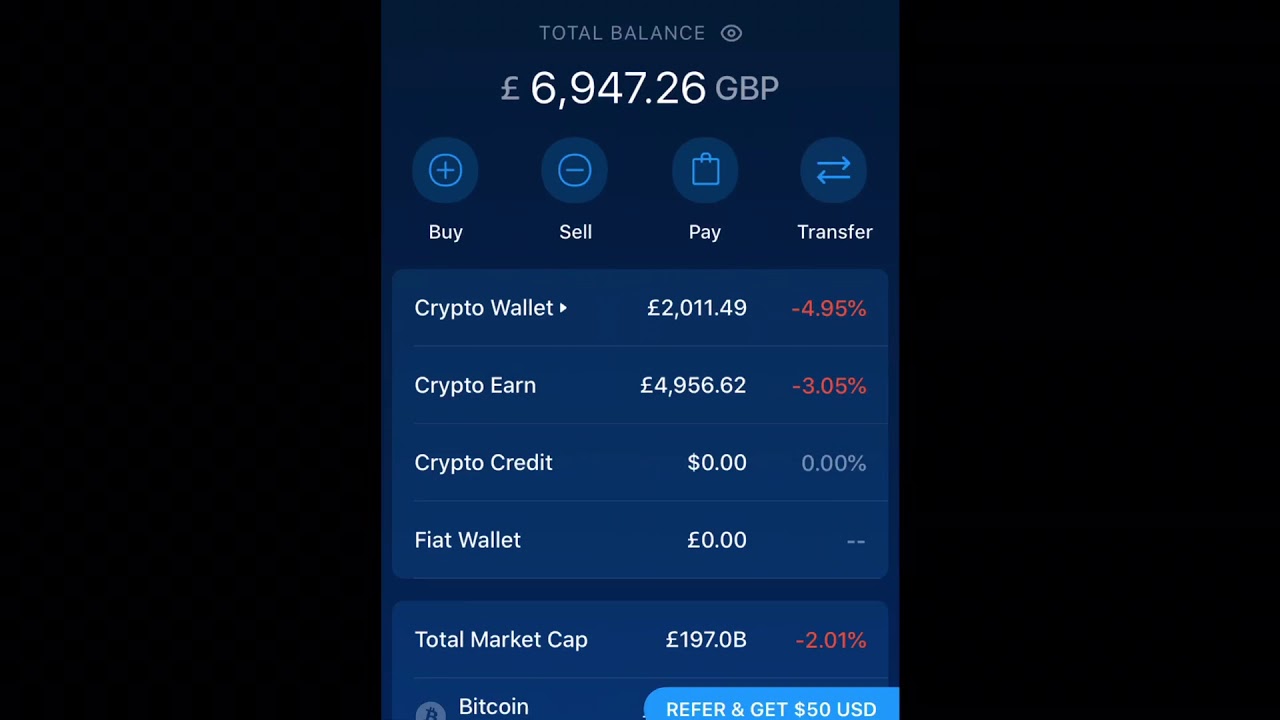Image resolution: width=1280 pixels, height=720 pixels.
Task: Tap the Sell button
Action: 575,171
